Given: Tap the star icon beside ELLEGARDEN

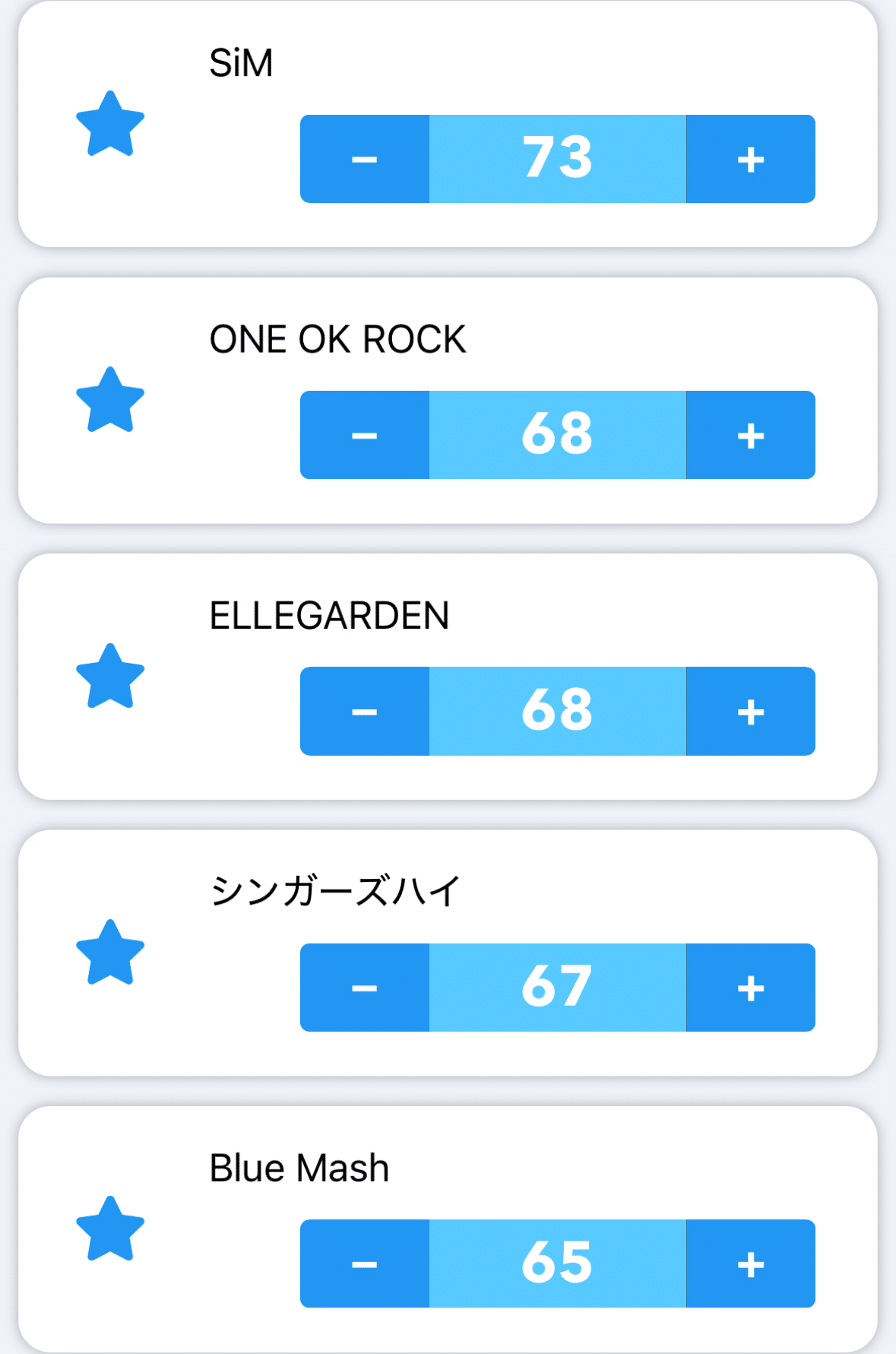Looking at the screenshot, I should click(x=110, y=677).
